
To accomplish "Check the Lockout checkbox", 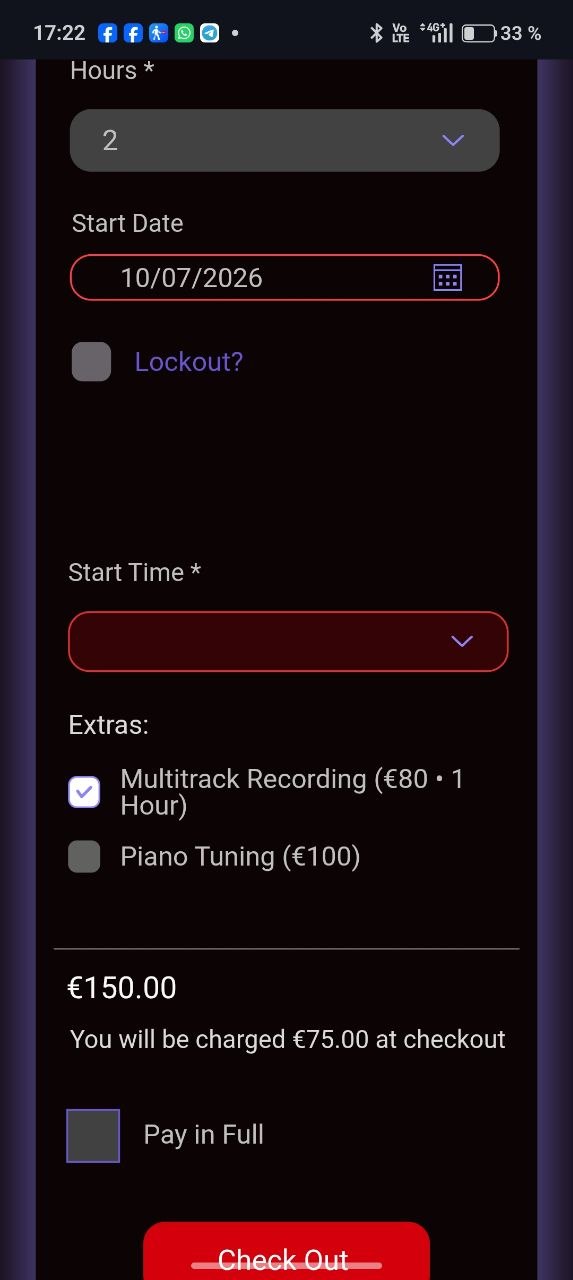I will (91, 362).
